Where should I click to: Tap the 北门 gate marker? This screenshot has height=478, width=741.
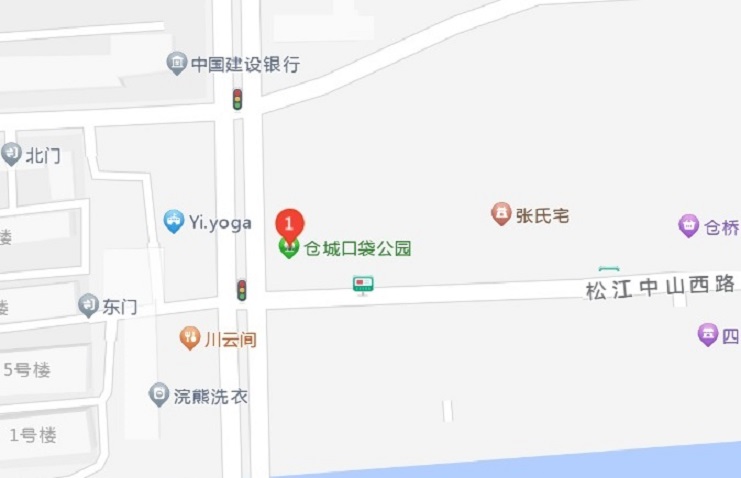pyautogui.click(x=12, y=154)
